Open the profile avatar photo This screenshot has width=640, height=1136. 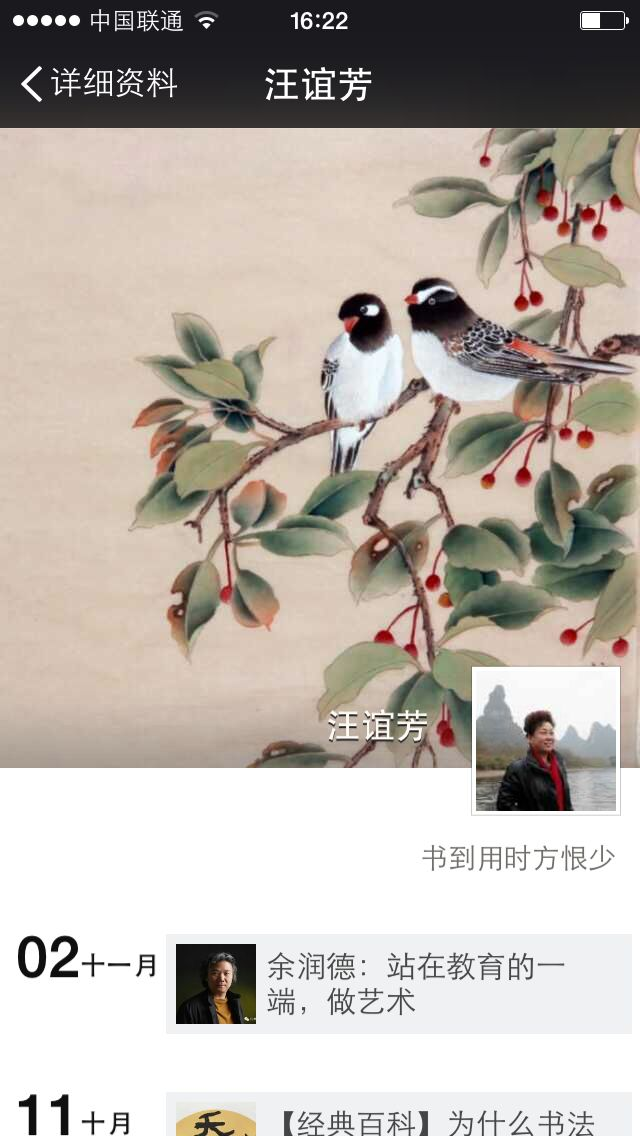546,740
